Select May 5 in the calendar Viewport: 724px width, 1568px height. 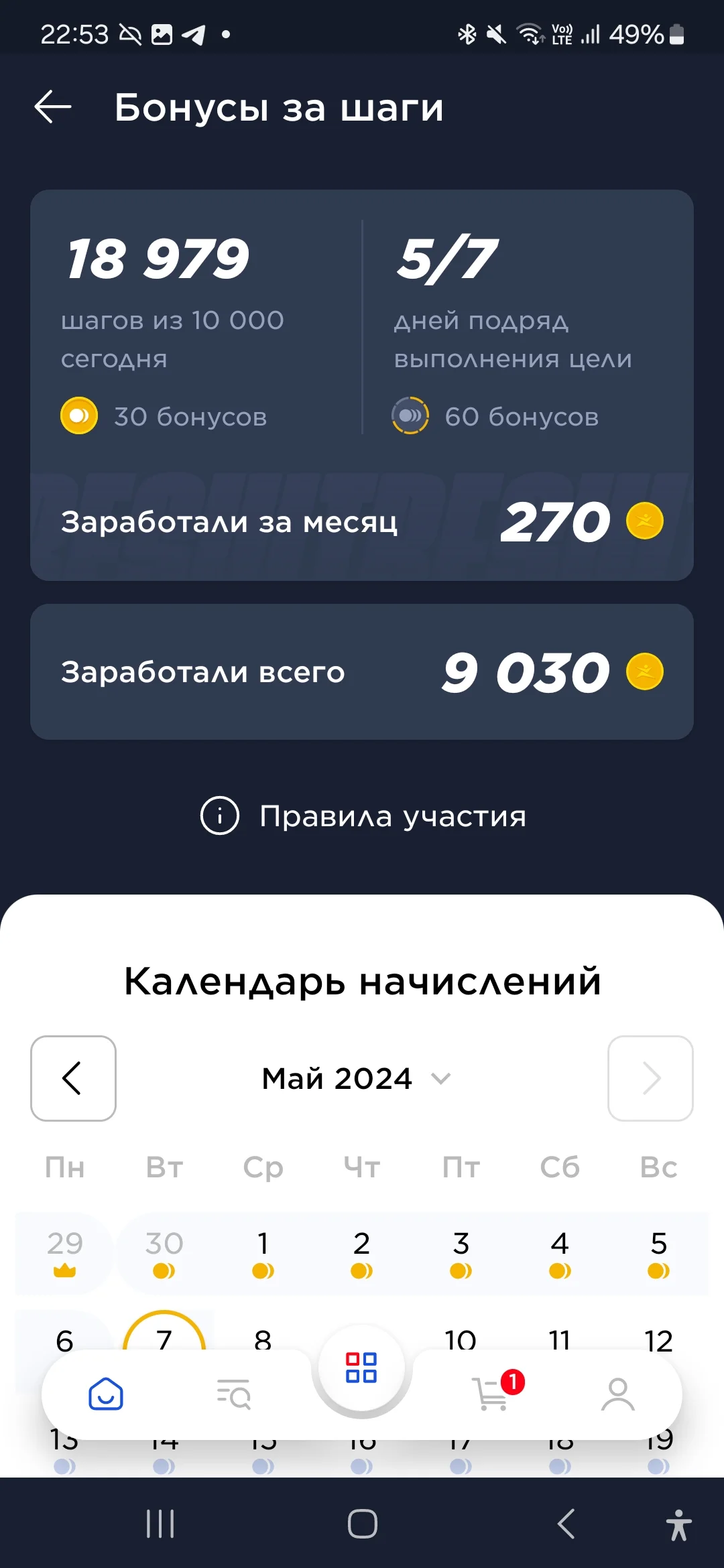click(x=658, y=1252)
